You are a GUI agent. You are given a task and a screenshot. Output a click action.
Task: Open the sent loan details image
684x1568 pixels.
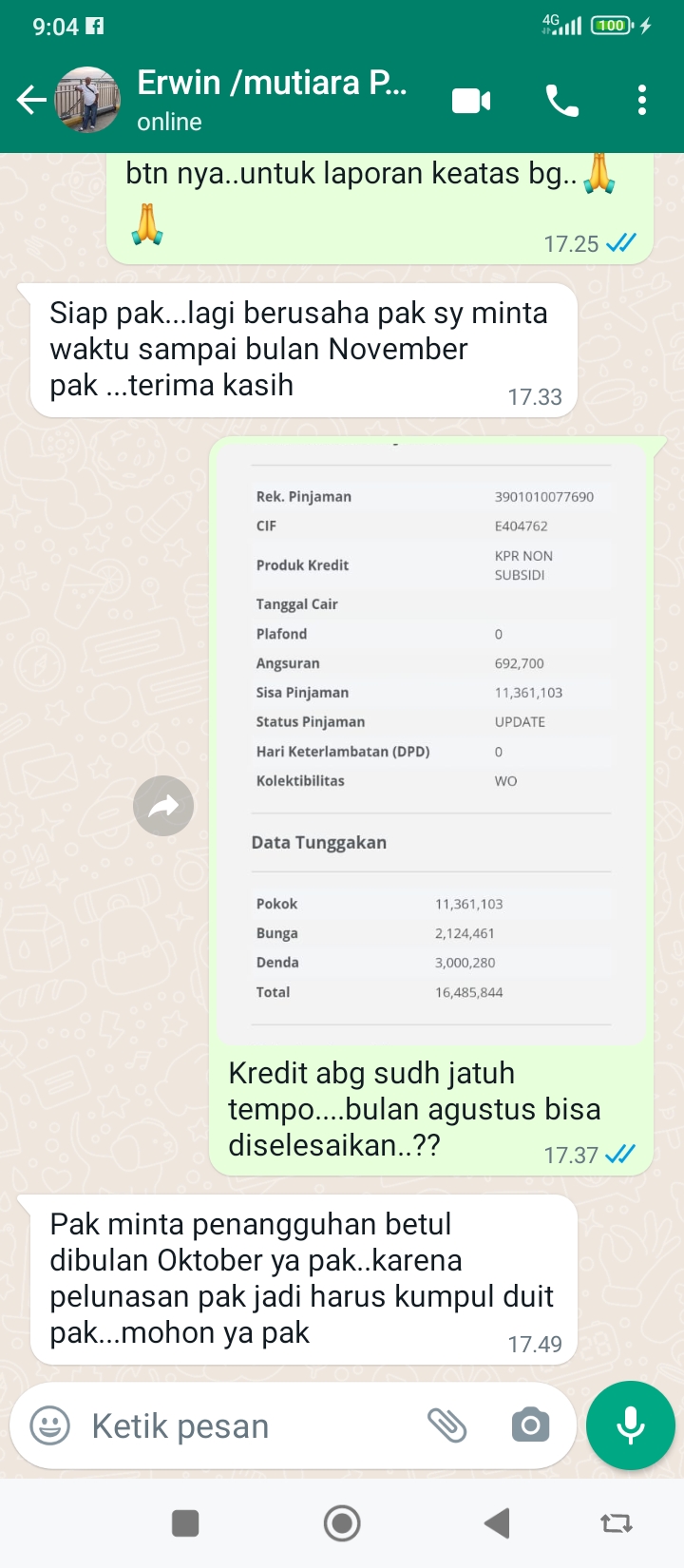click(431, 741)
